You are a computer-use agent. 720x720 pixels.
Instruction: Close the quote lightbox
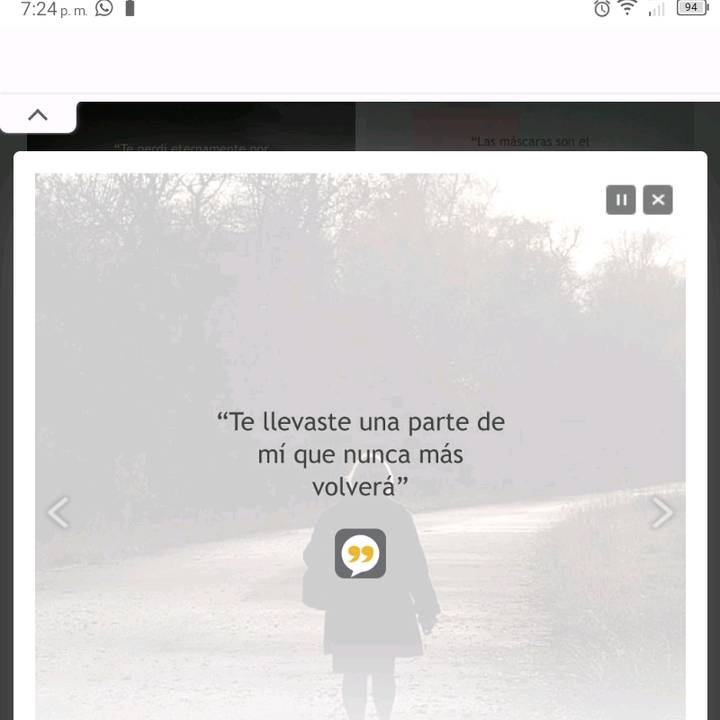pos(658,200)
